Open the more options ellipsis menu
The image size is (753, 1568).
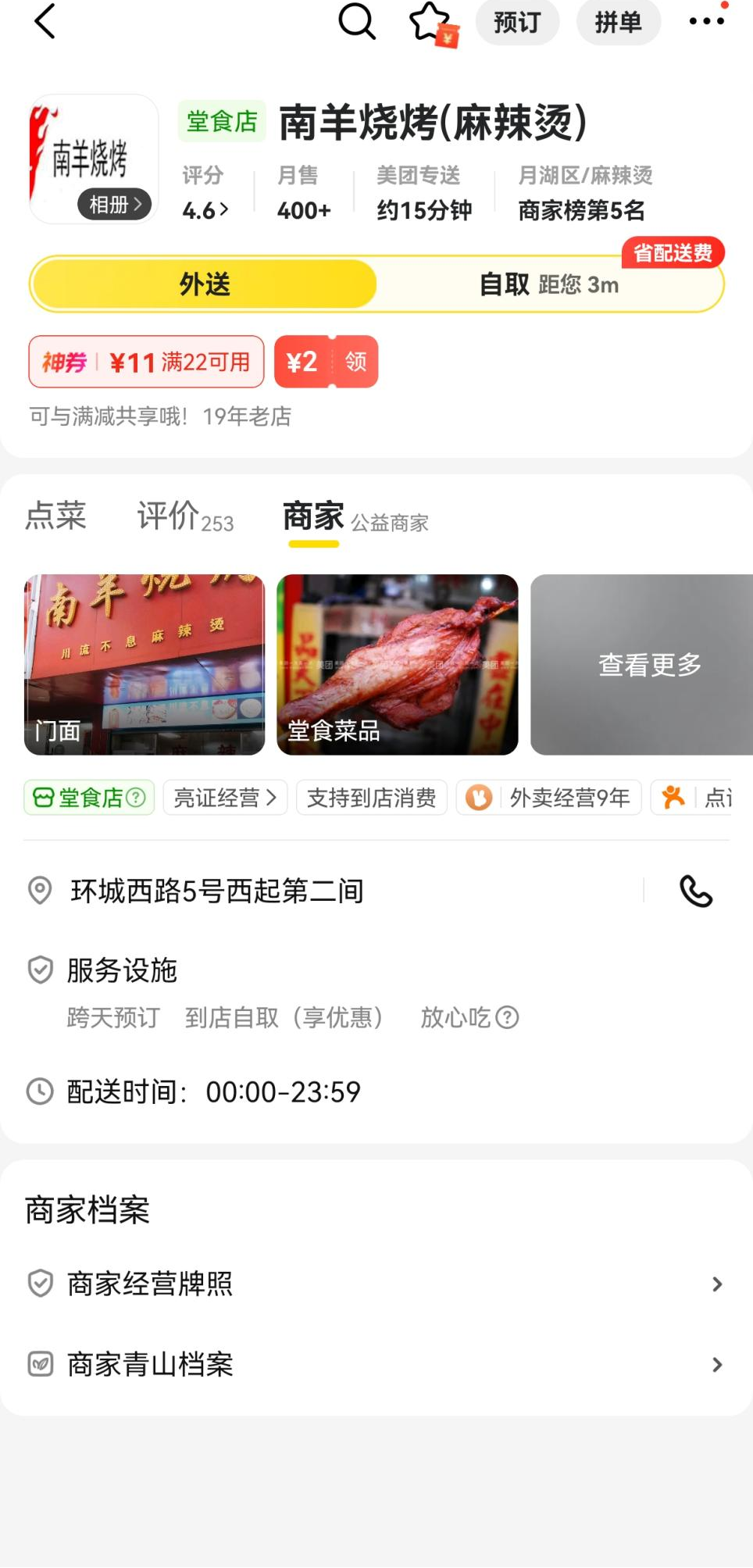(x=705, y=22)
